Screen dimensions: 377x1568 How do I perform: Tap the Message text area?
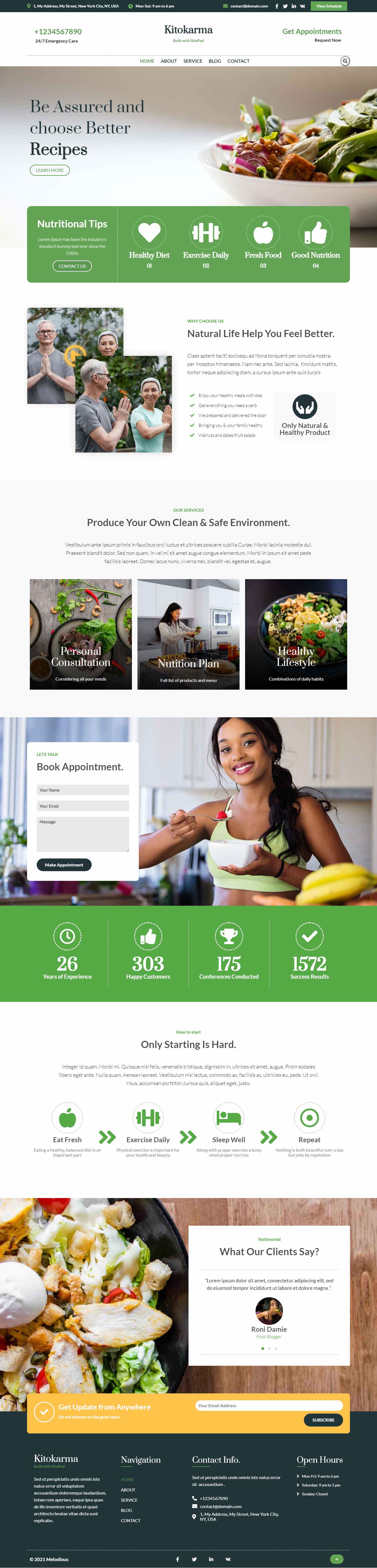point(83,834)
